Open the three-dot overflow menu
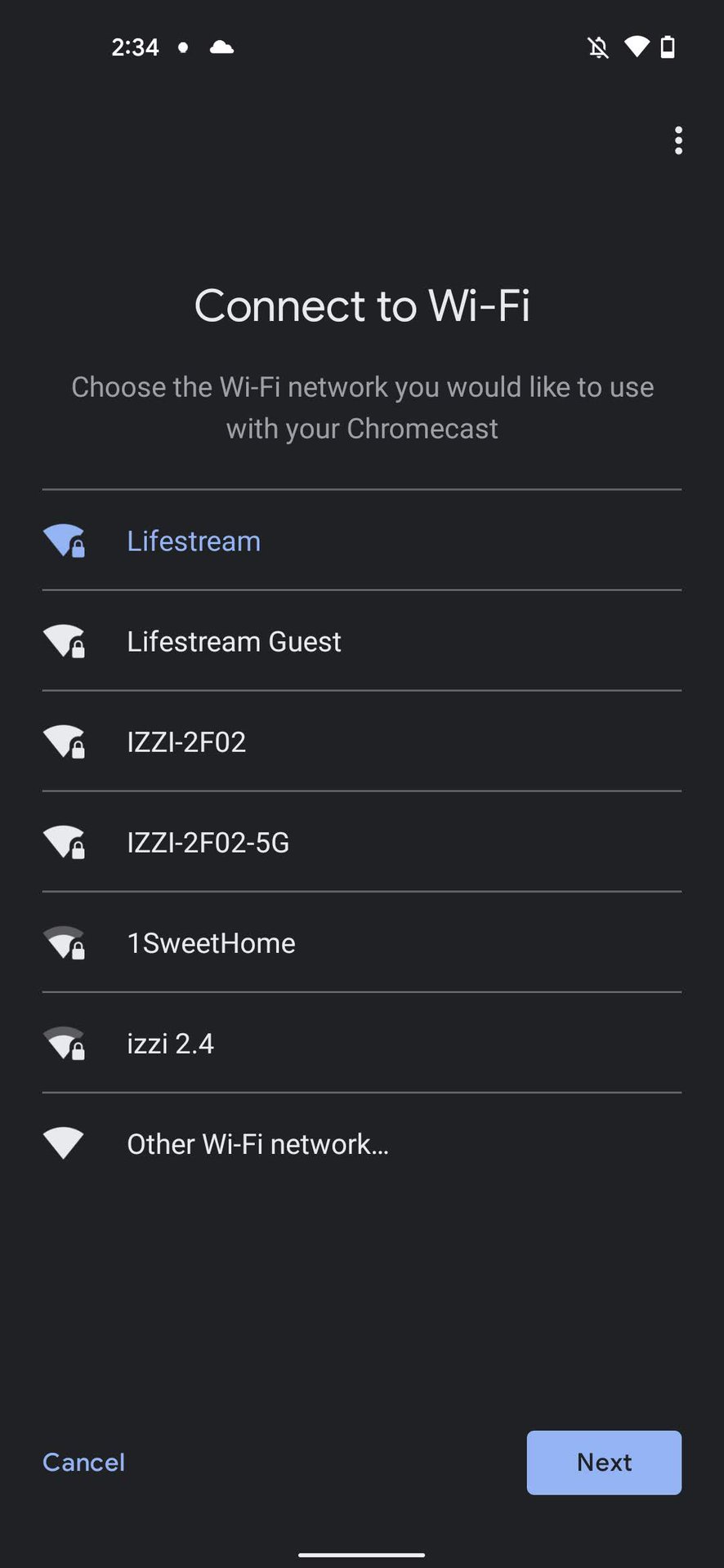This screenshot has width=724, height=1568. point(678,140)
